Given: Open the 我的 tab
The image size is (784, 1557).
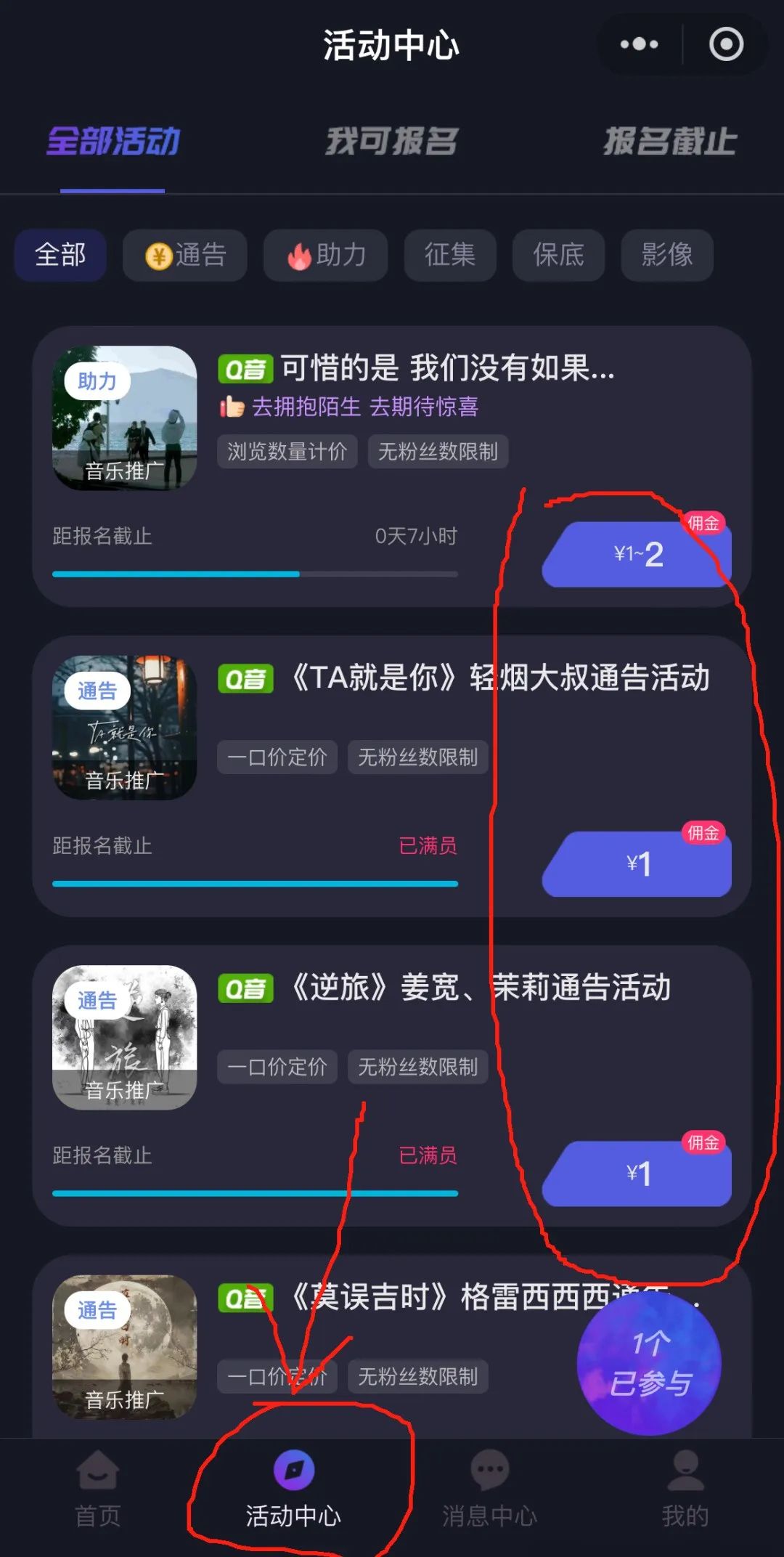Looking at the screenshot, I should click(685, 1489).
